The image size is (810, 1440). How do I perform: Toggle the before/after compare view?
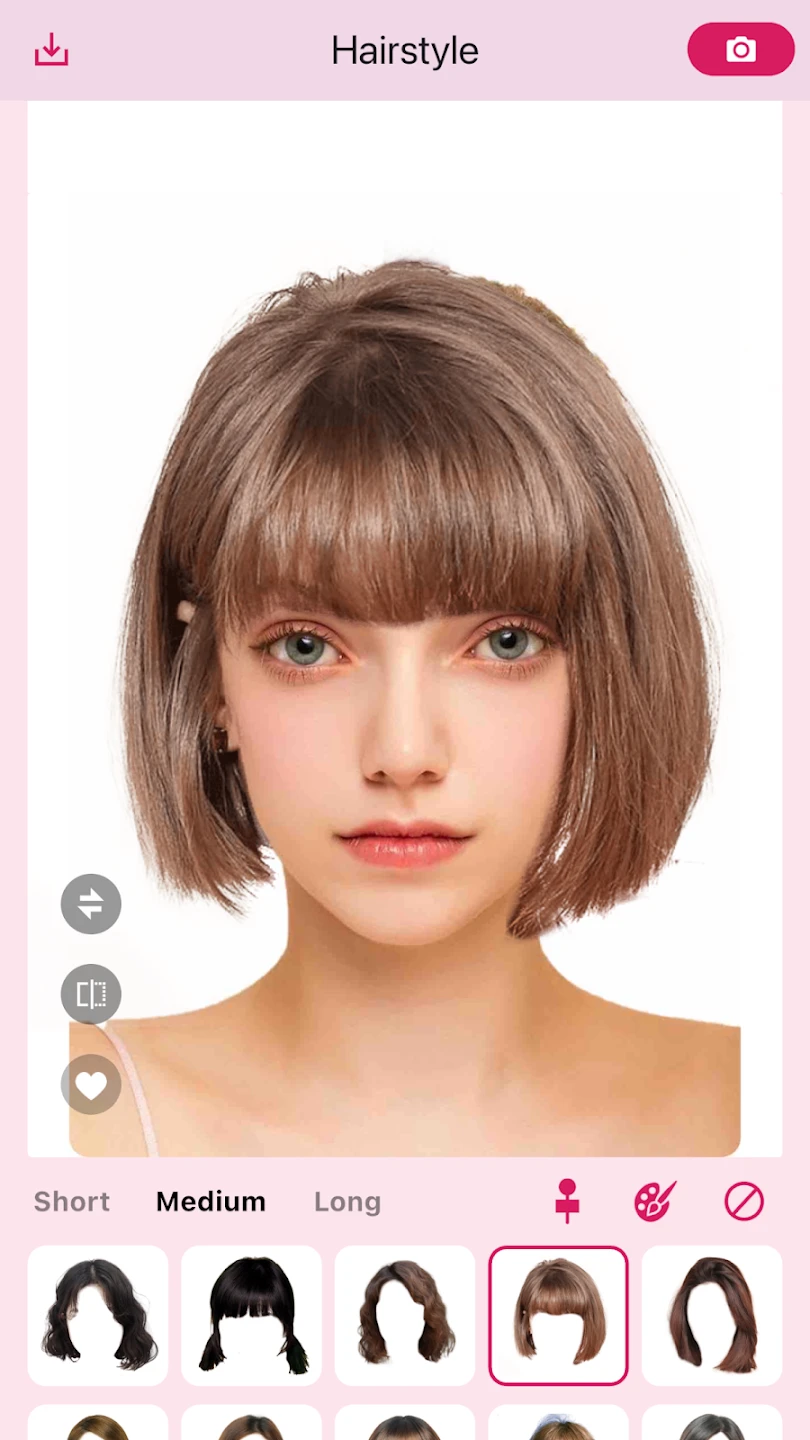(91, 994)
